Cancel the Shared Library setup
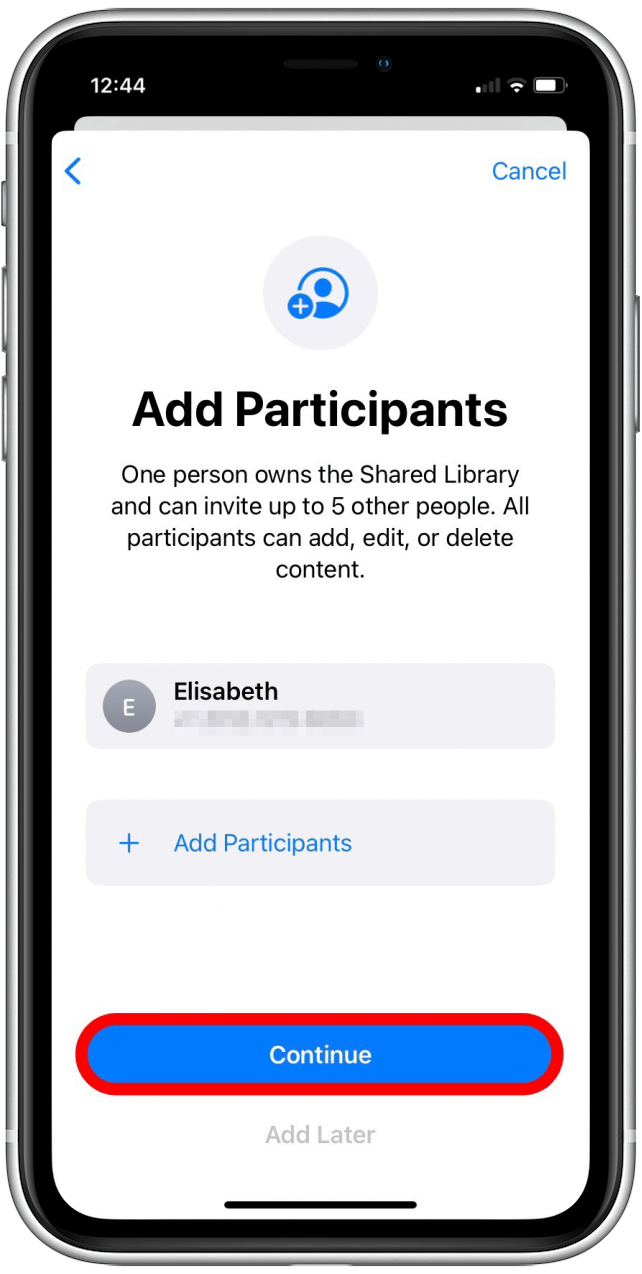Screen dimensions: 642x1274 click(x=528, y=171)
